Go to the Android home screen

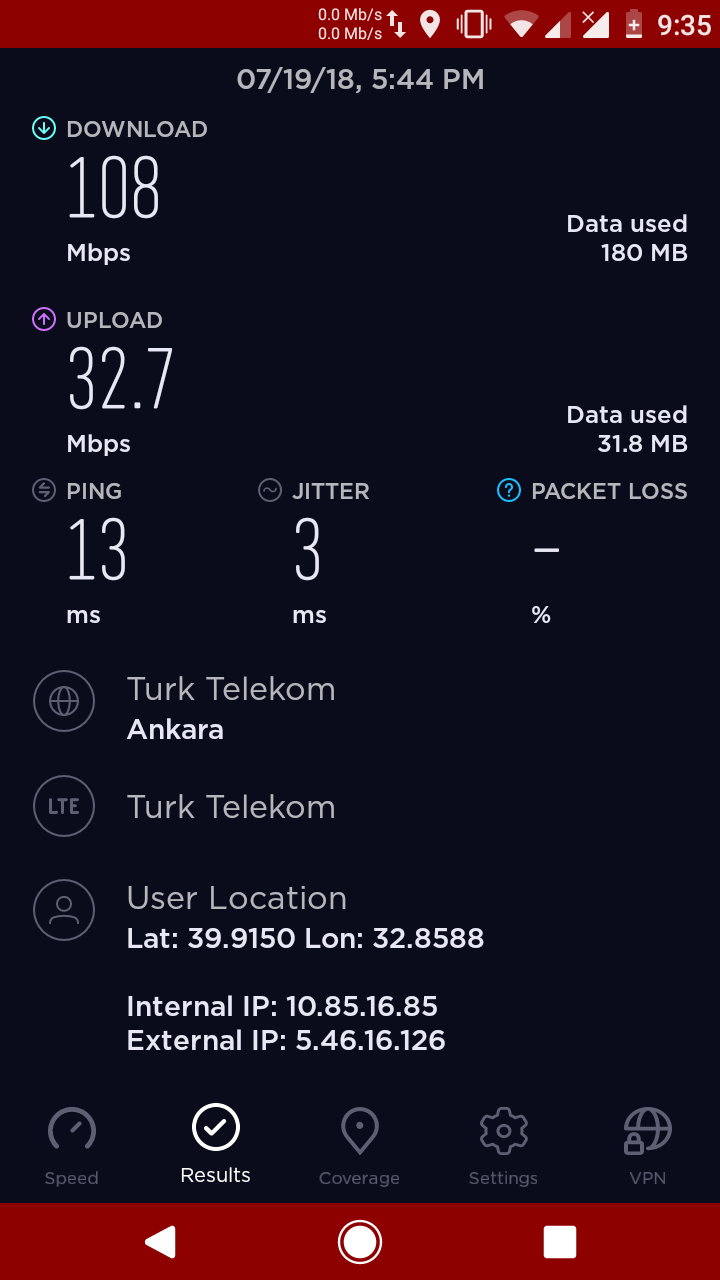coord(360,1241)
